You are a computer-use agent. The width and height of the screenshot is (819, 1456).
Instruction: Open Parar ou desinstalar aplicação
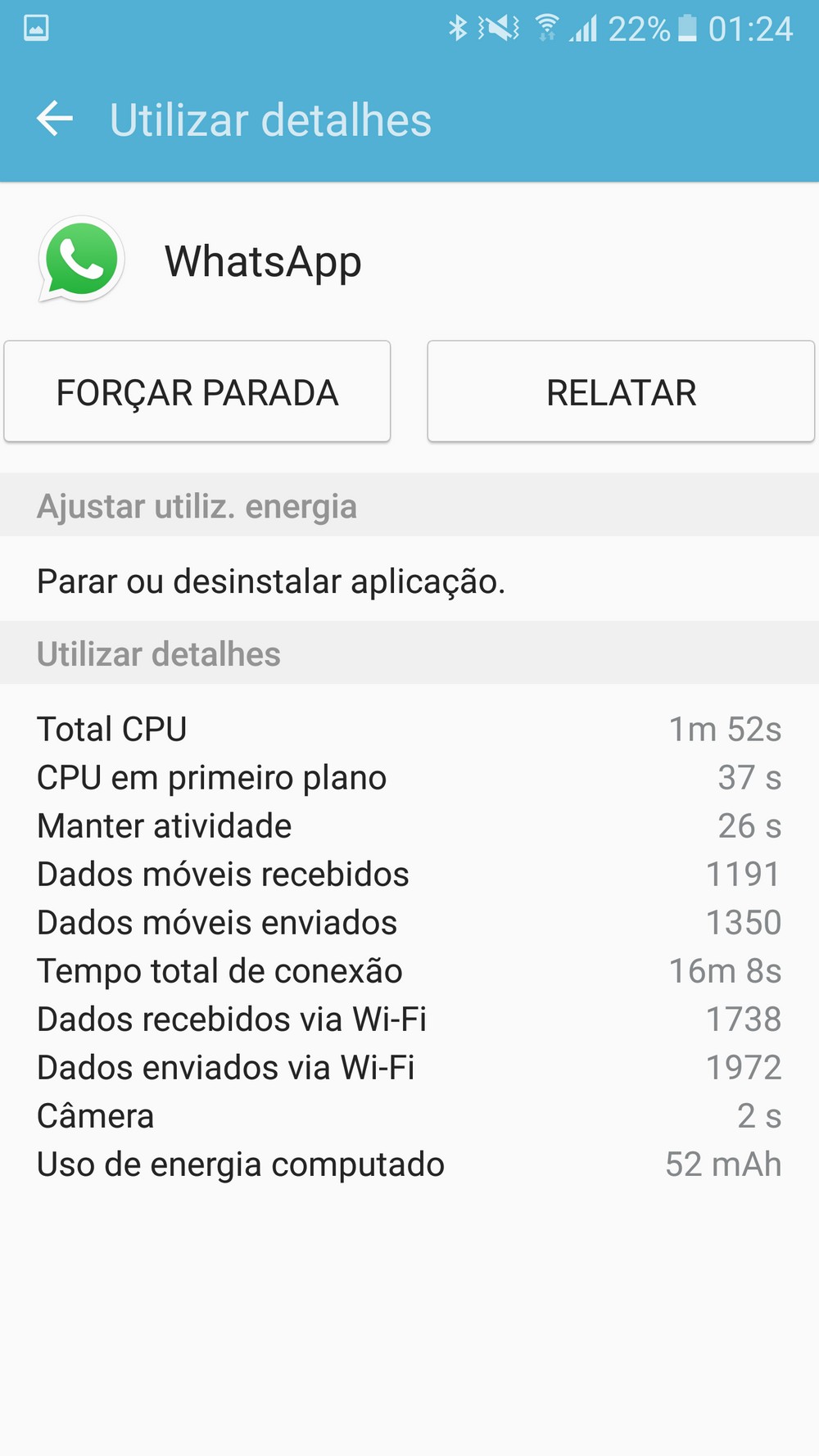pyautogui.click(x=271, y=581)
